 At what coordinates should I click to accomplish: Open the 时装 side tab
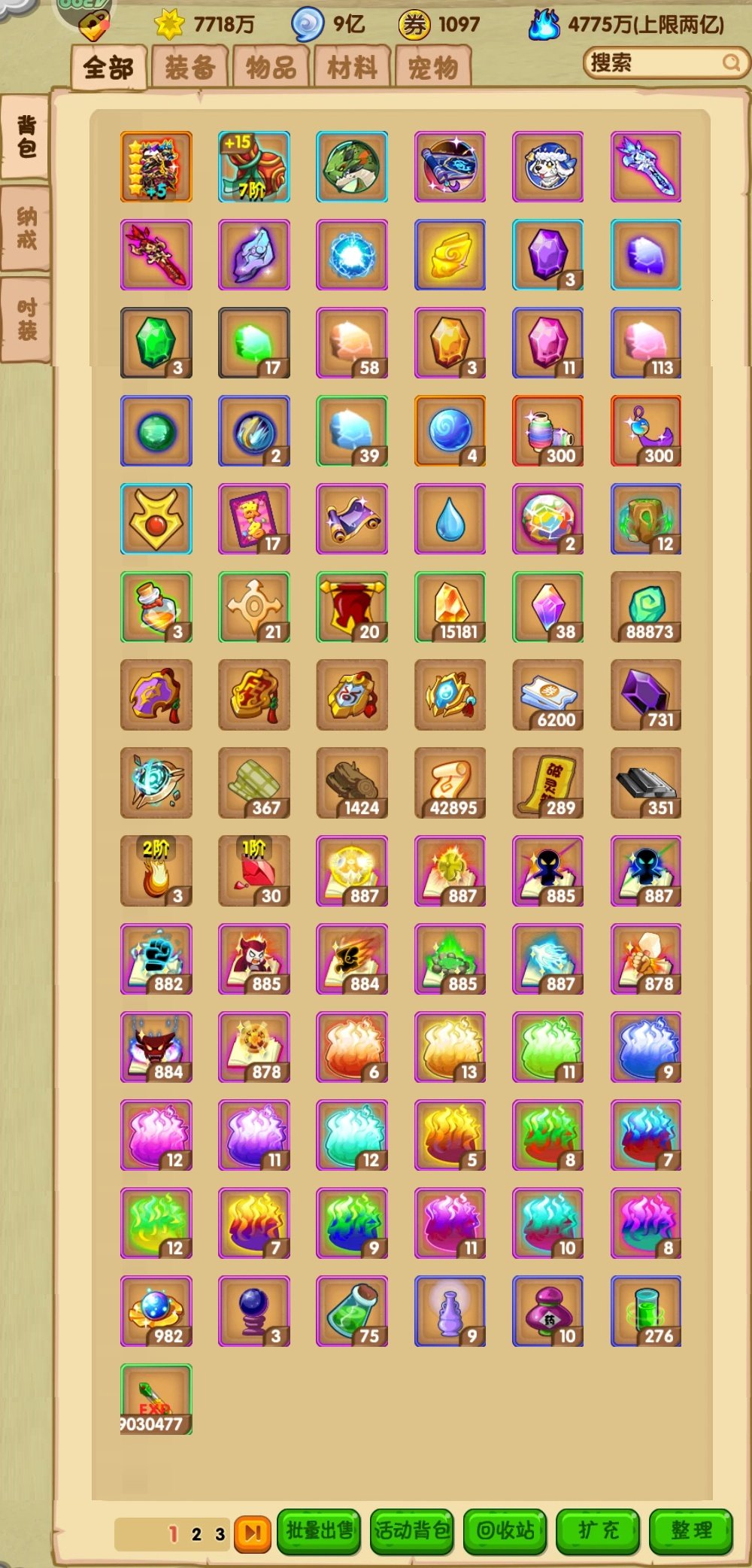[x=26, y=320]
